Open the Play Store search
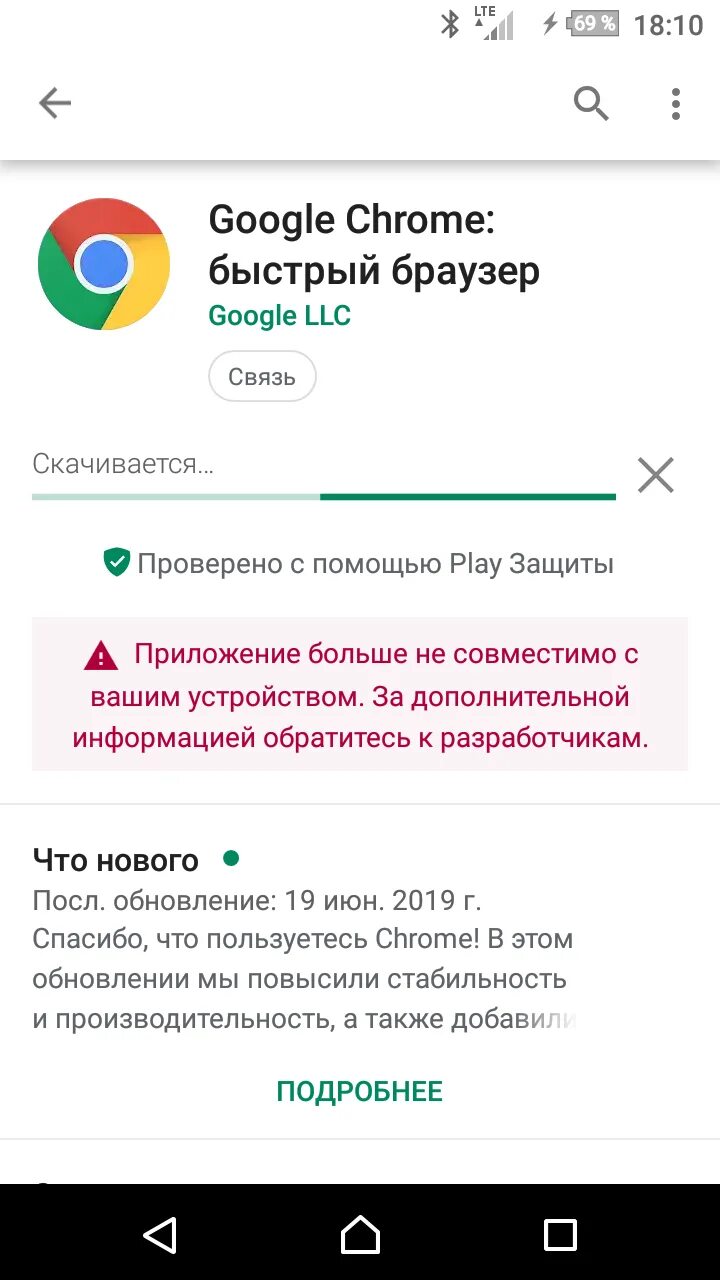Viewport: 720px width, 1280px height. 591,103
